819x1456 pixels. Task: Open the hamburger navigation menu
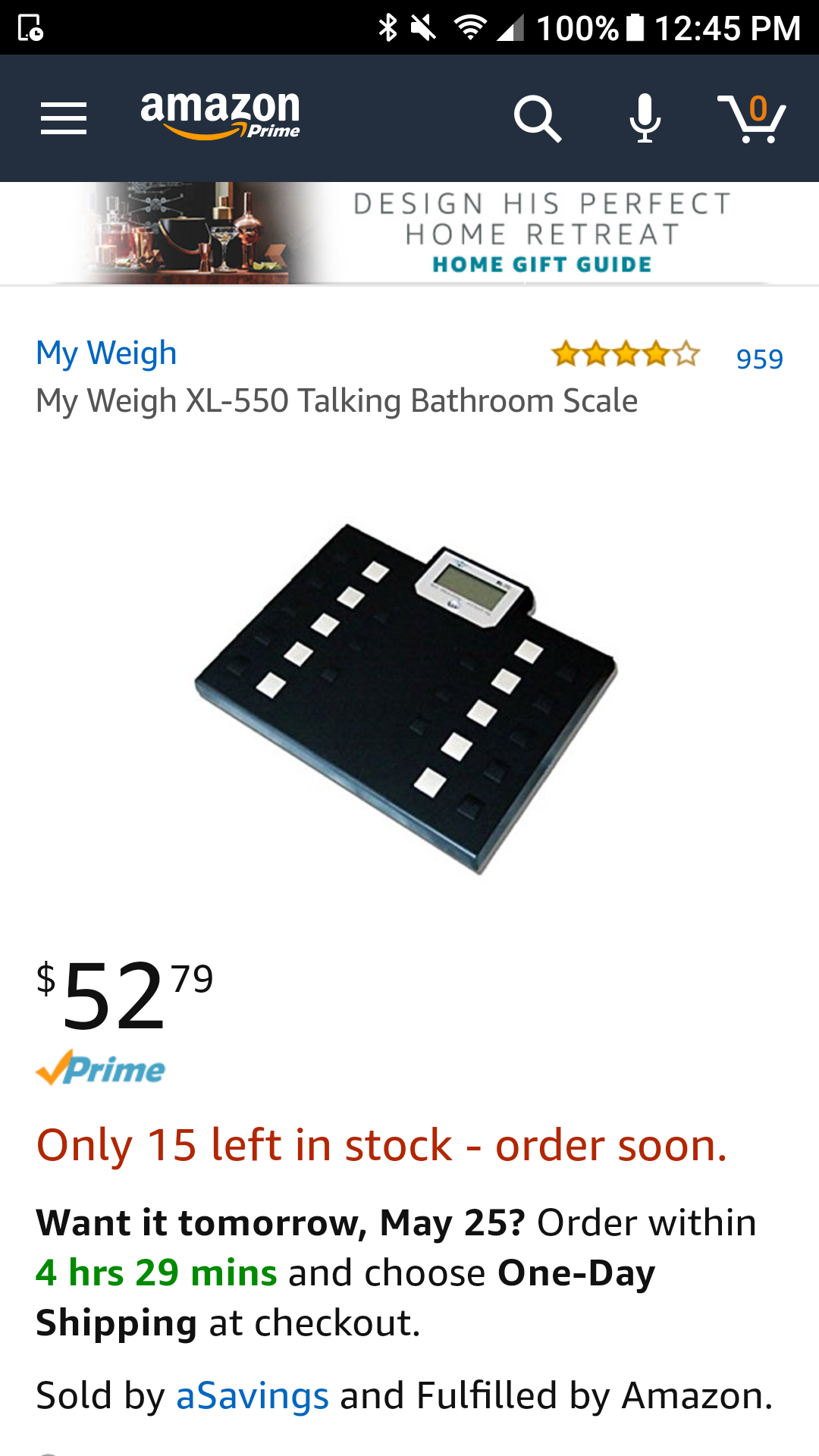pos(64,118)
